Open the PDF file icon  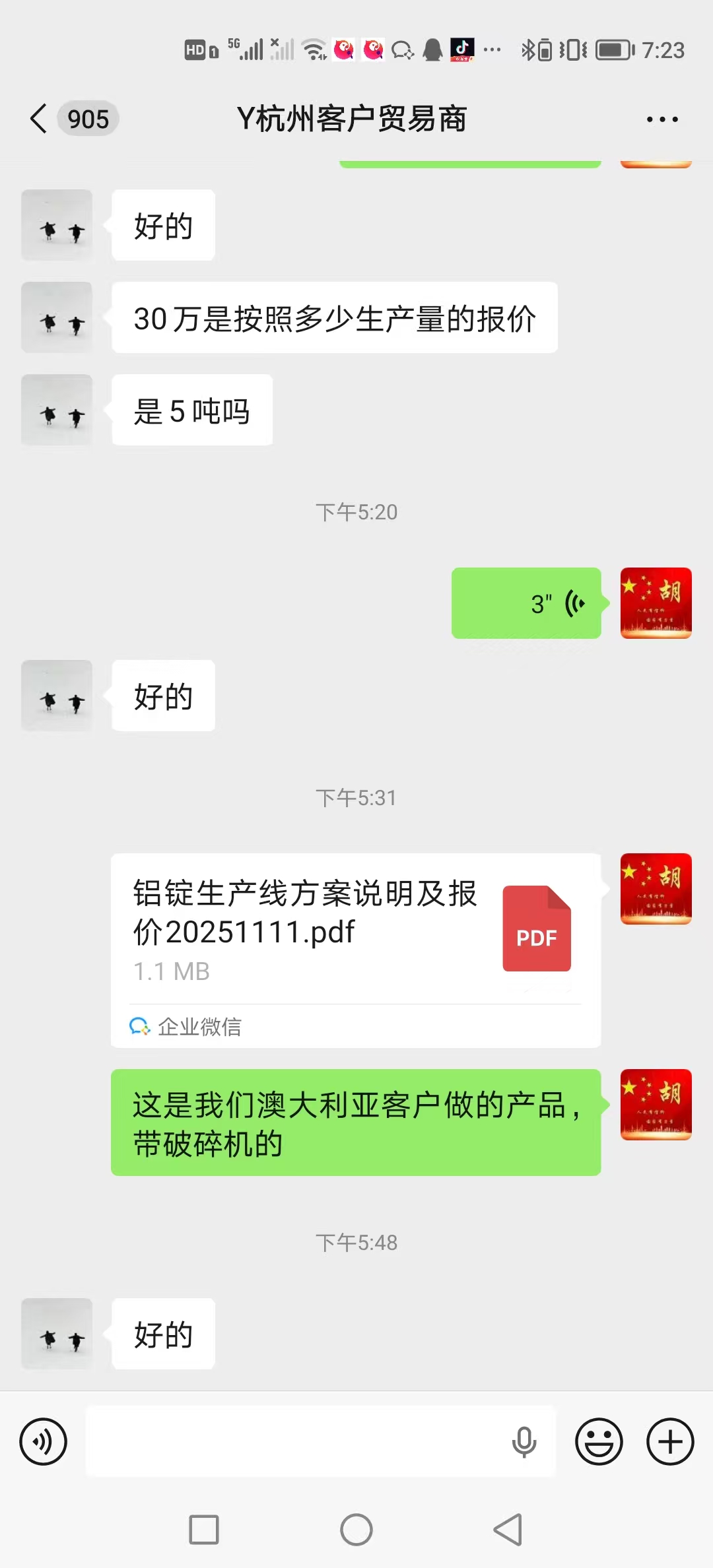click(536, 931)
